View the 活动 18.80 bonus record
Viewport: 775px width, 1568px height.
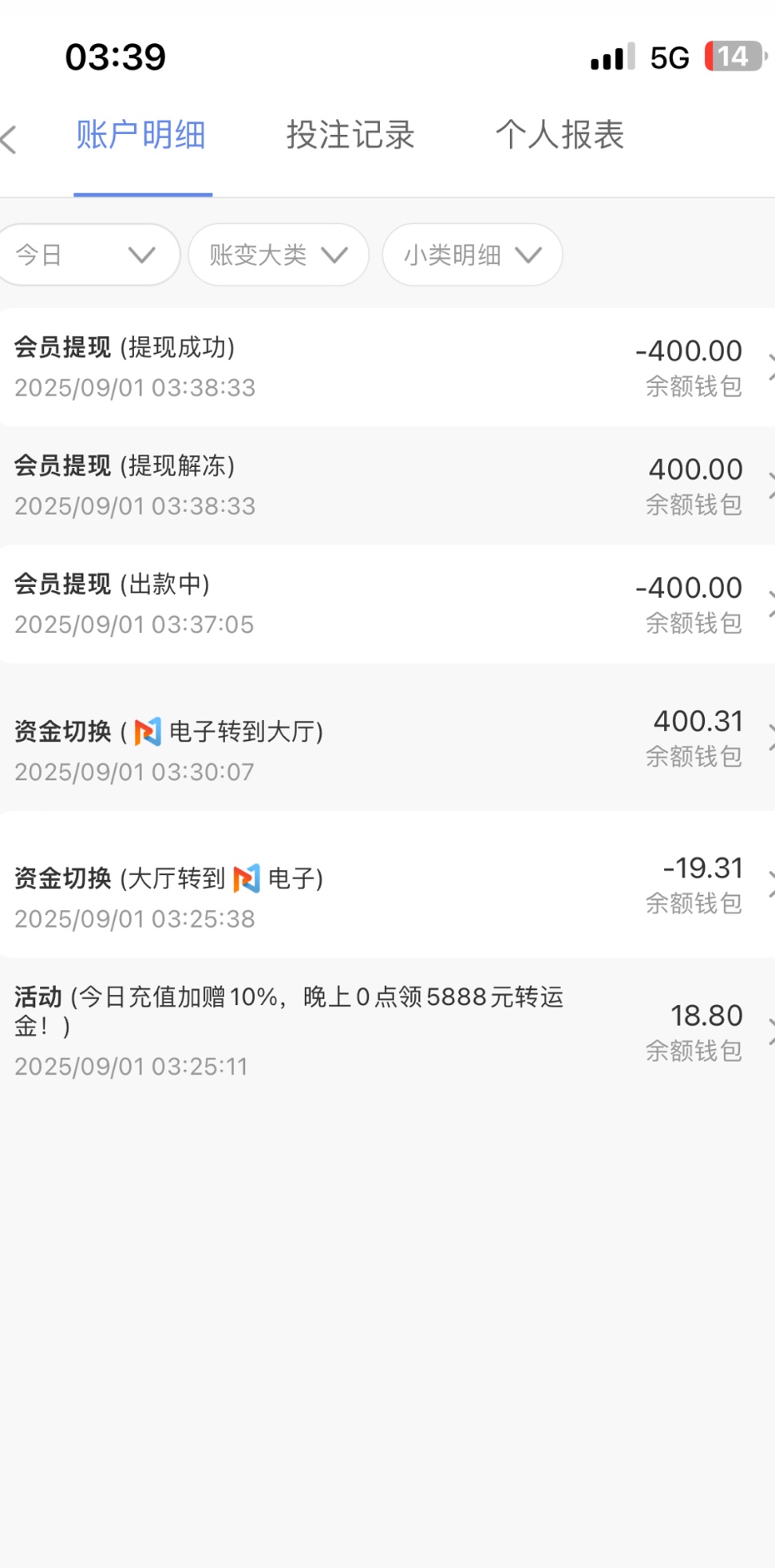(x=383, y=1030)
